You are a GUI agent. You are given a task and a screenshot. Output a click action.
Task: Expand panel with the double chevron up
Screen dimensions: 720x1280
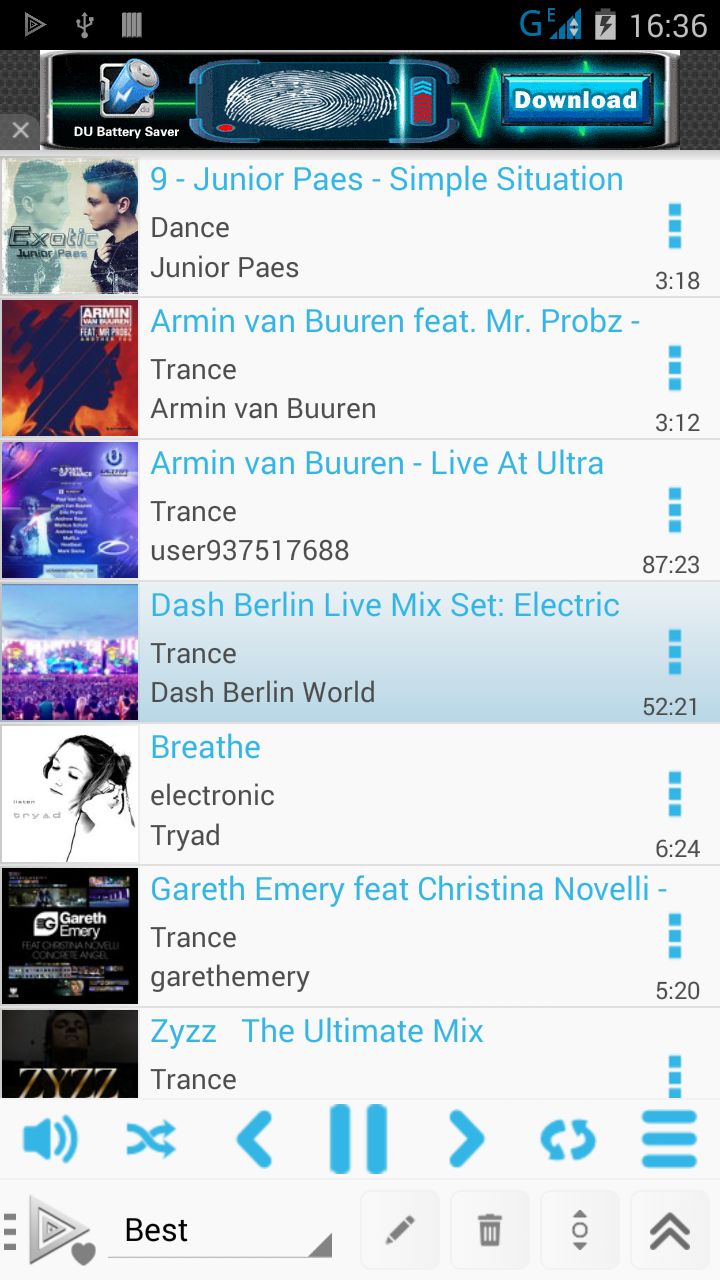tap(670, 1230)
